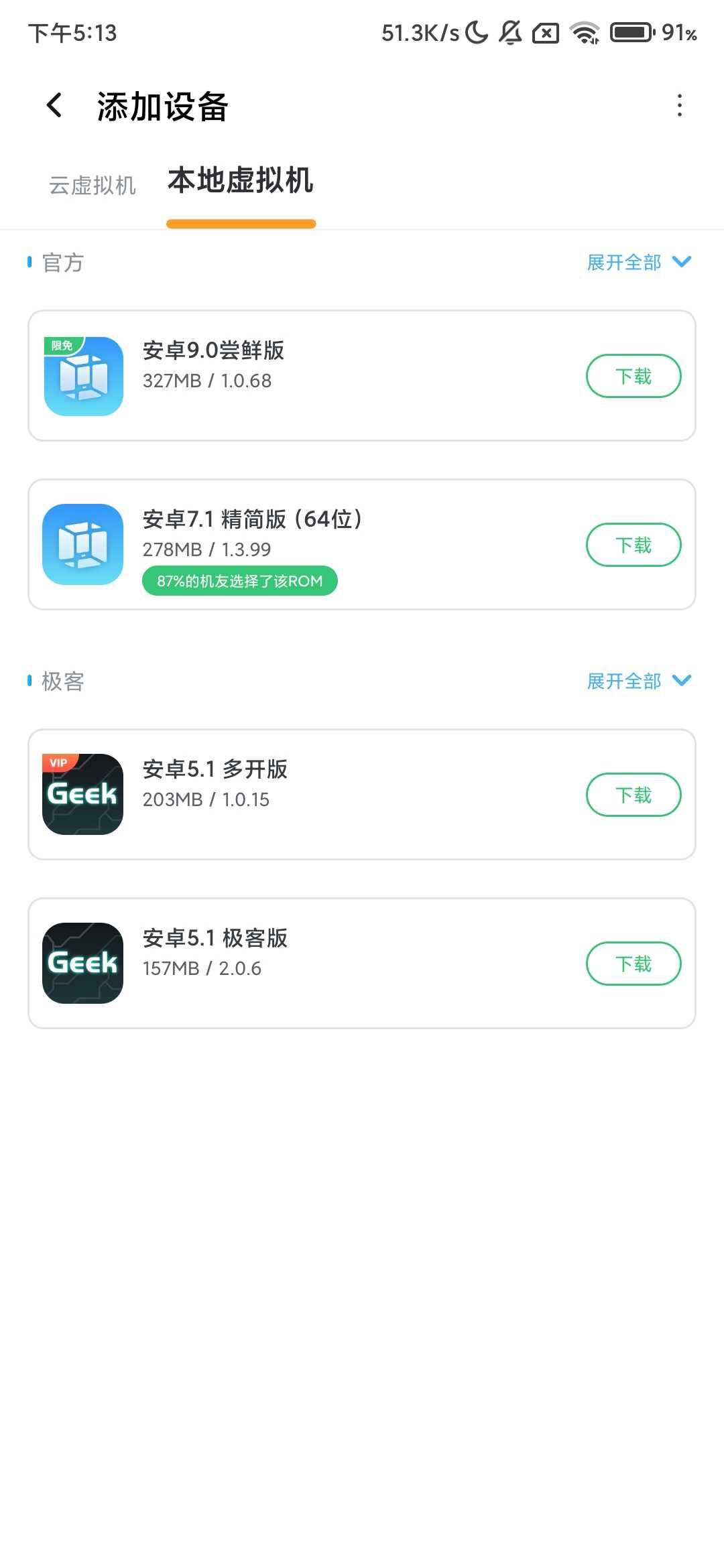
Task: Tap the green 87%的机友选择了该ROM badge
Action: coord(239,581)
